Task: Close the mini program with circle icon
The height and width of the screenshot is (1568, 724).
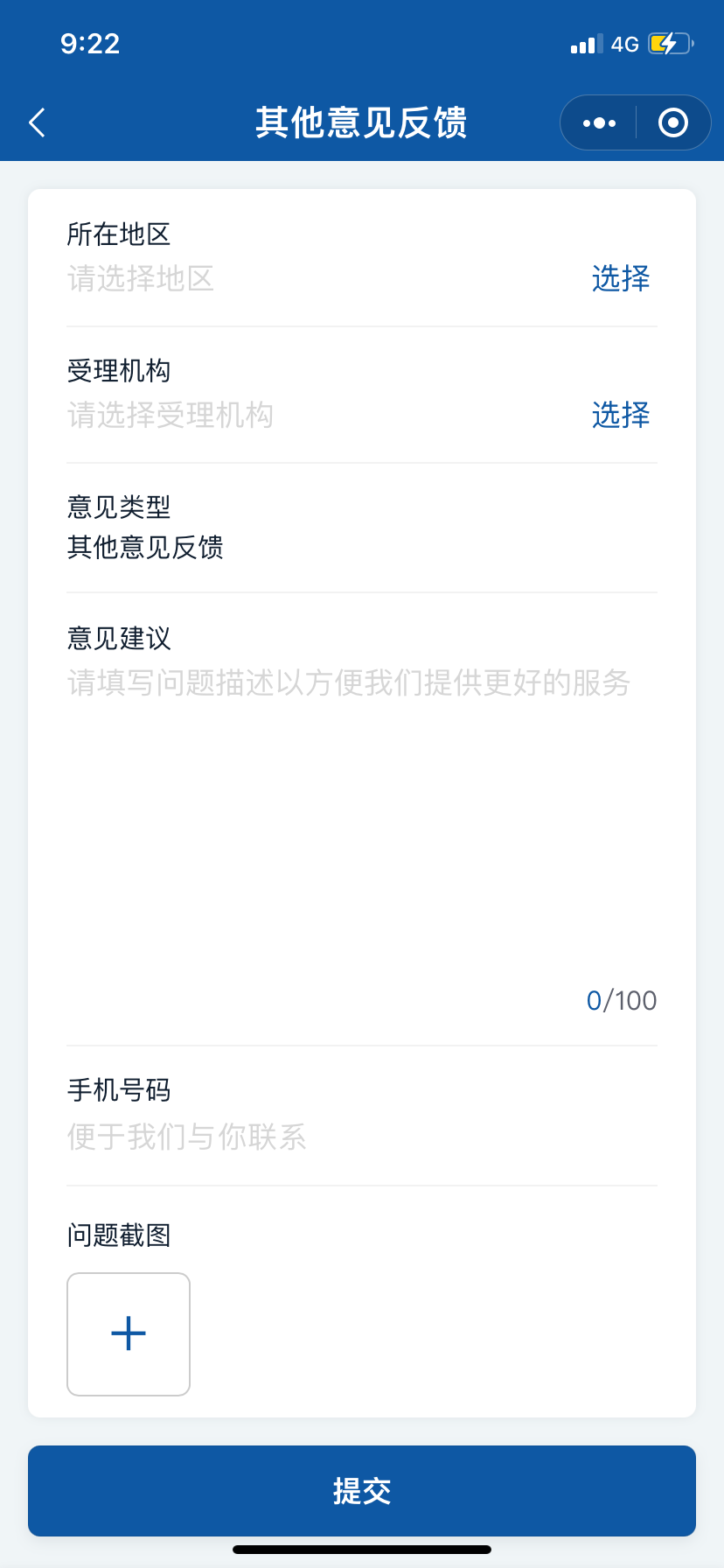Action: [x=672, y=122]
